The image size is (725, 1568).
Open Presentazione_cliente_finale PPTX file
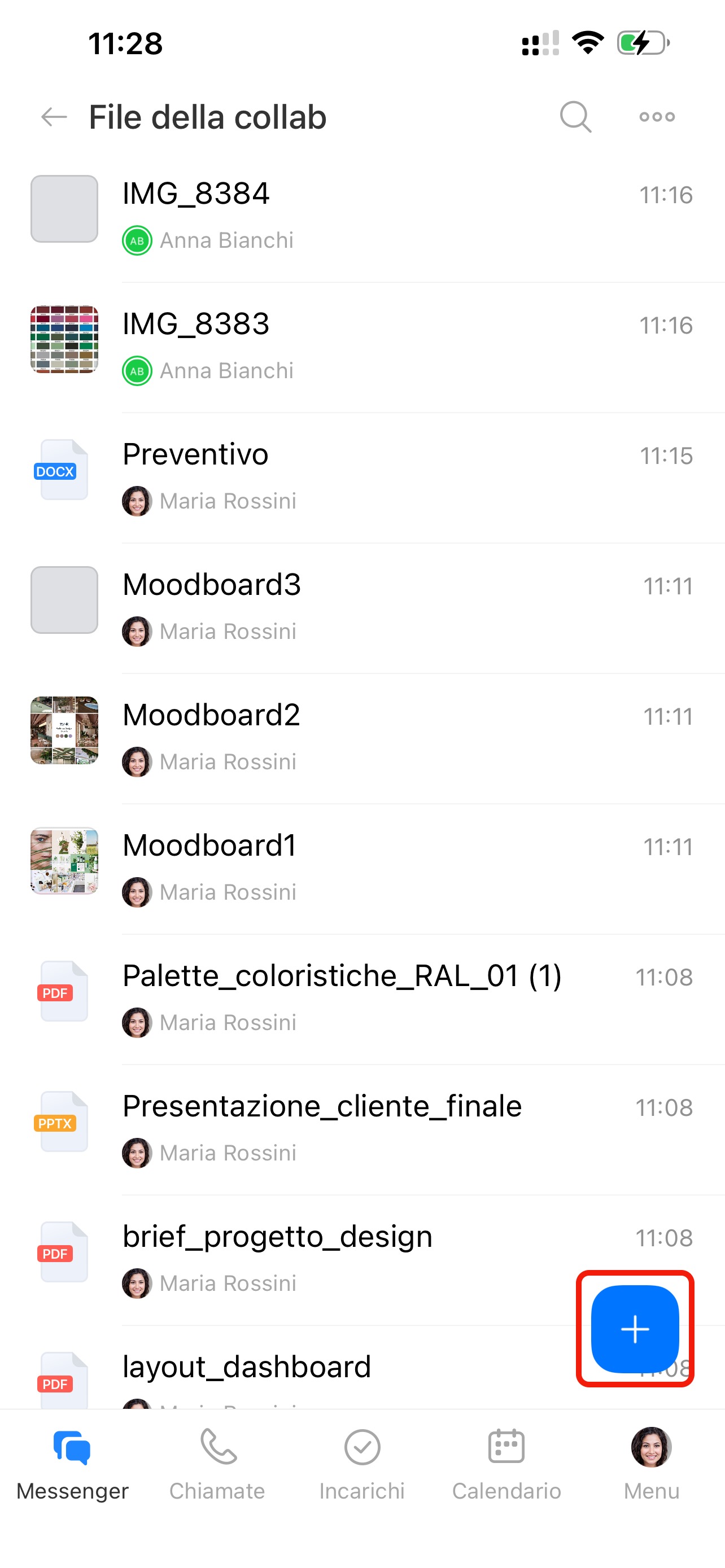tap(321, 1107)
